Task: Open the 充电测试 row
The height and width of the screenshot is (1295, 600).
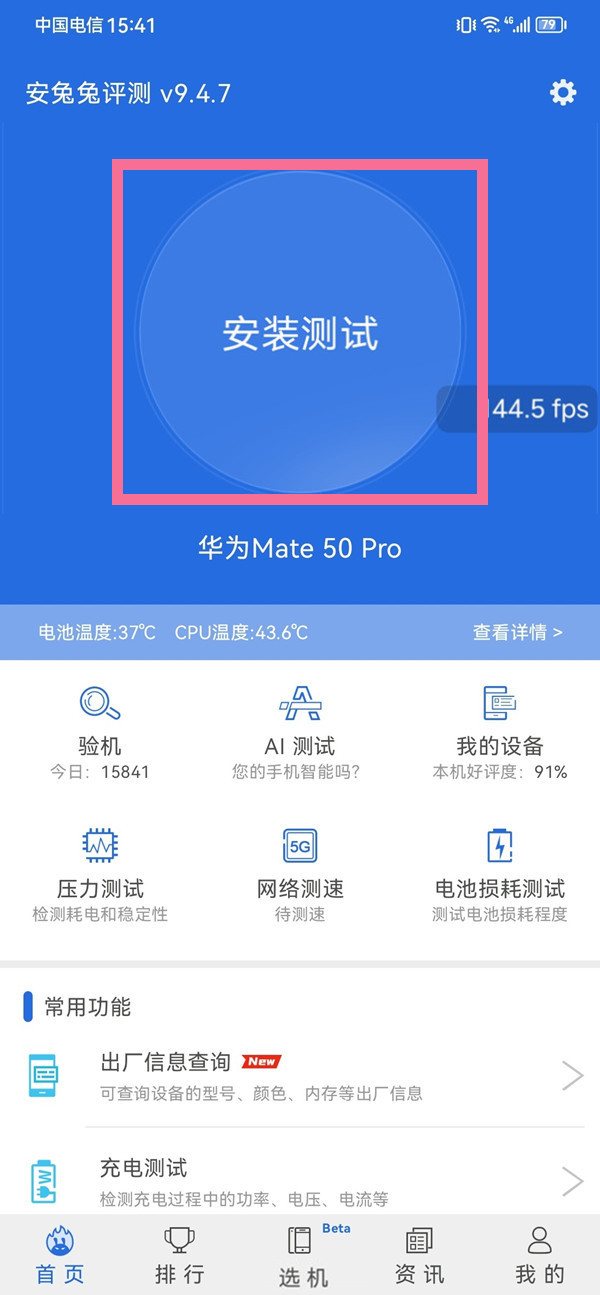Action: coord(300,1182)
